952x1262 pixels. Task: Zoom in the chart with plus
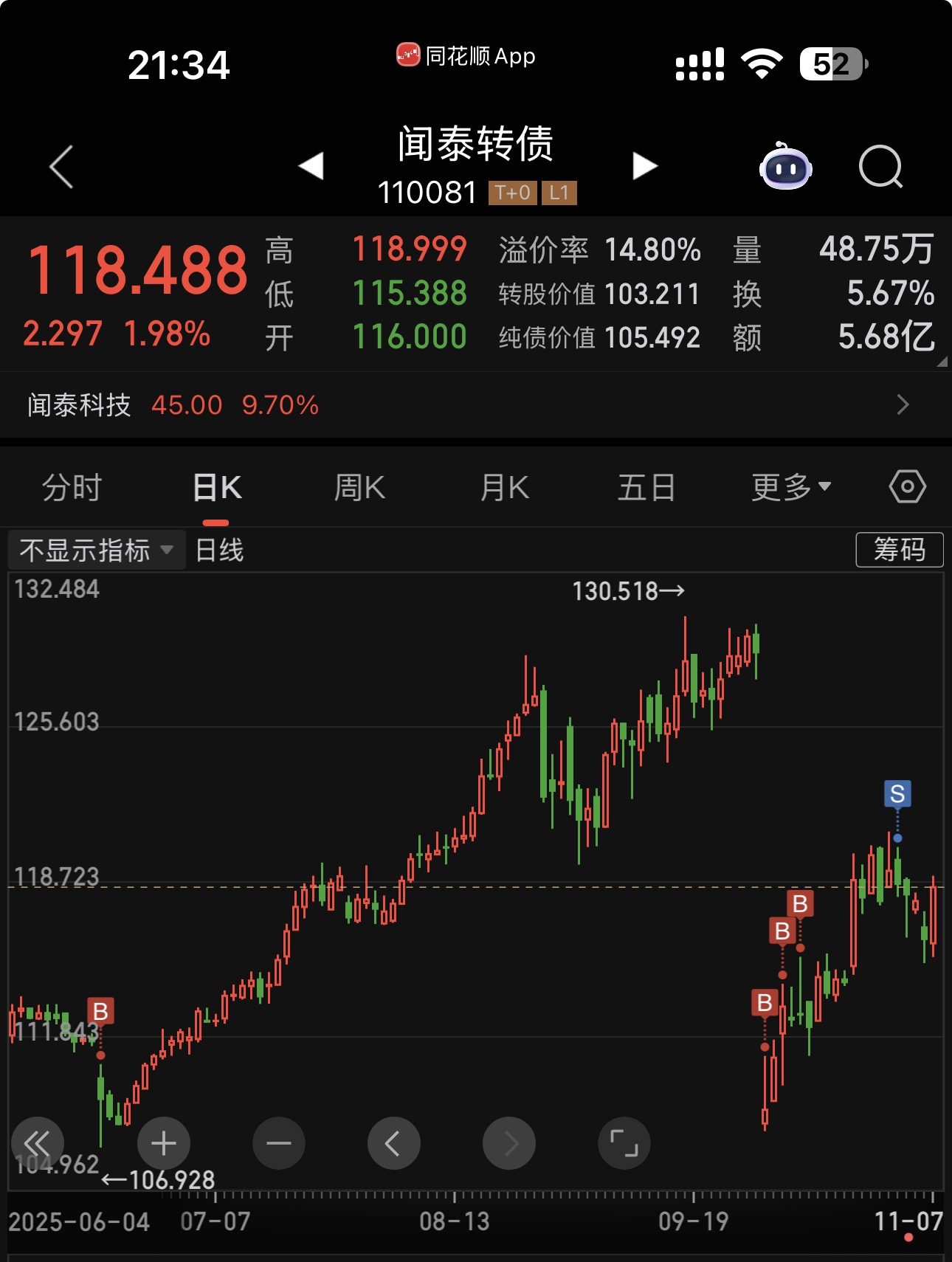[x=164, y=1143]
